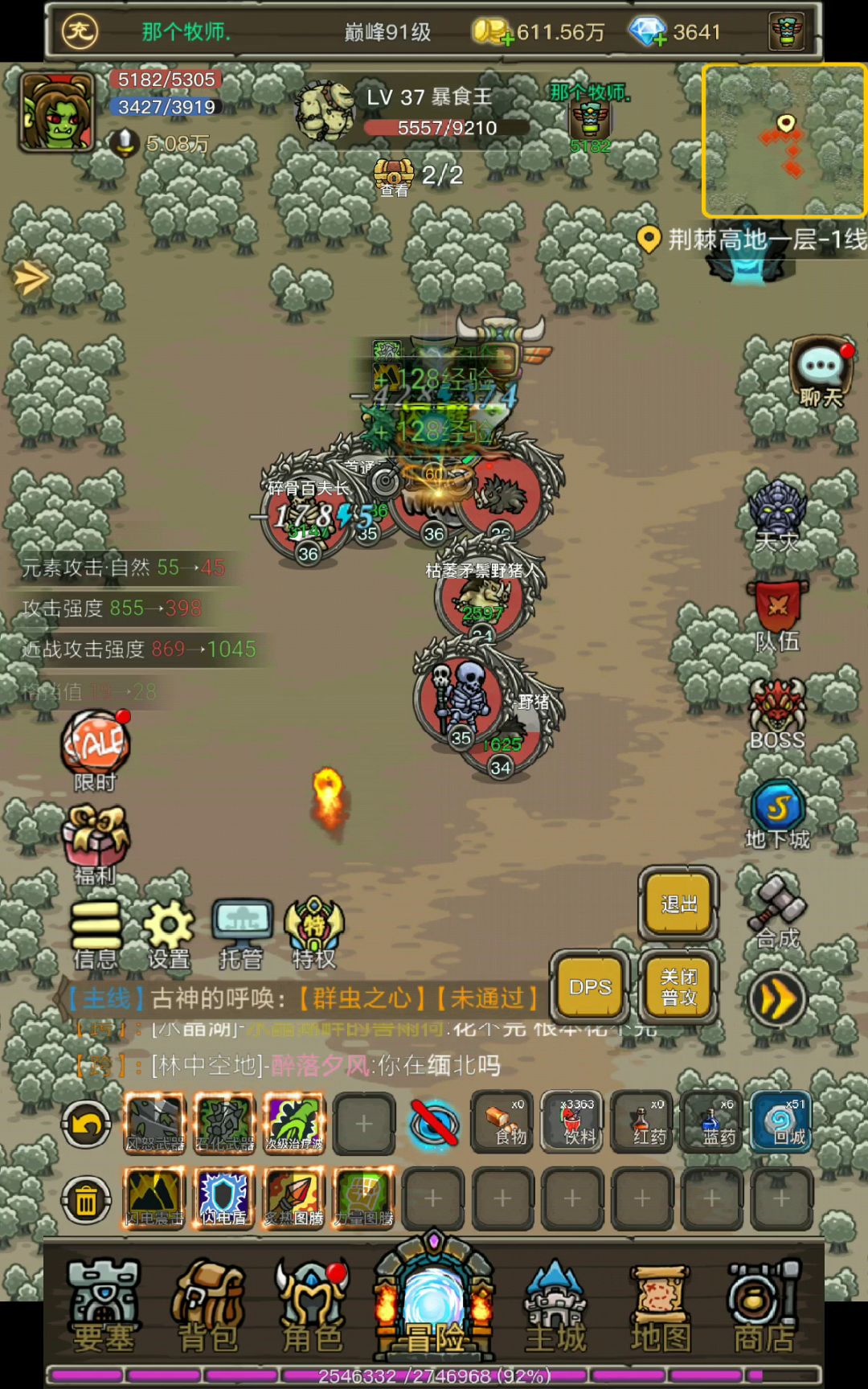Open the 聊天 chat icon

coord(821,372)
